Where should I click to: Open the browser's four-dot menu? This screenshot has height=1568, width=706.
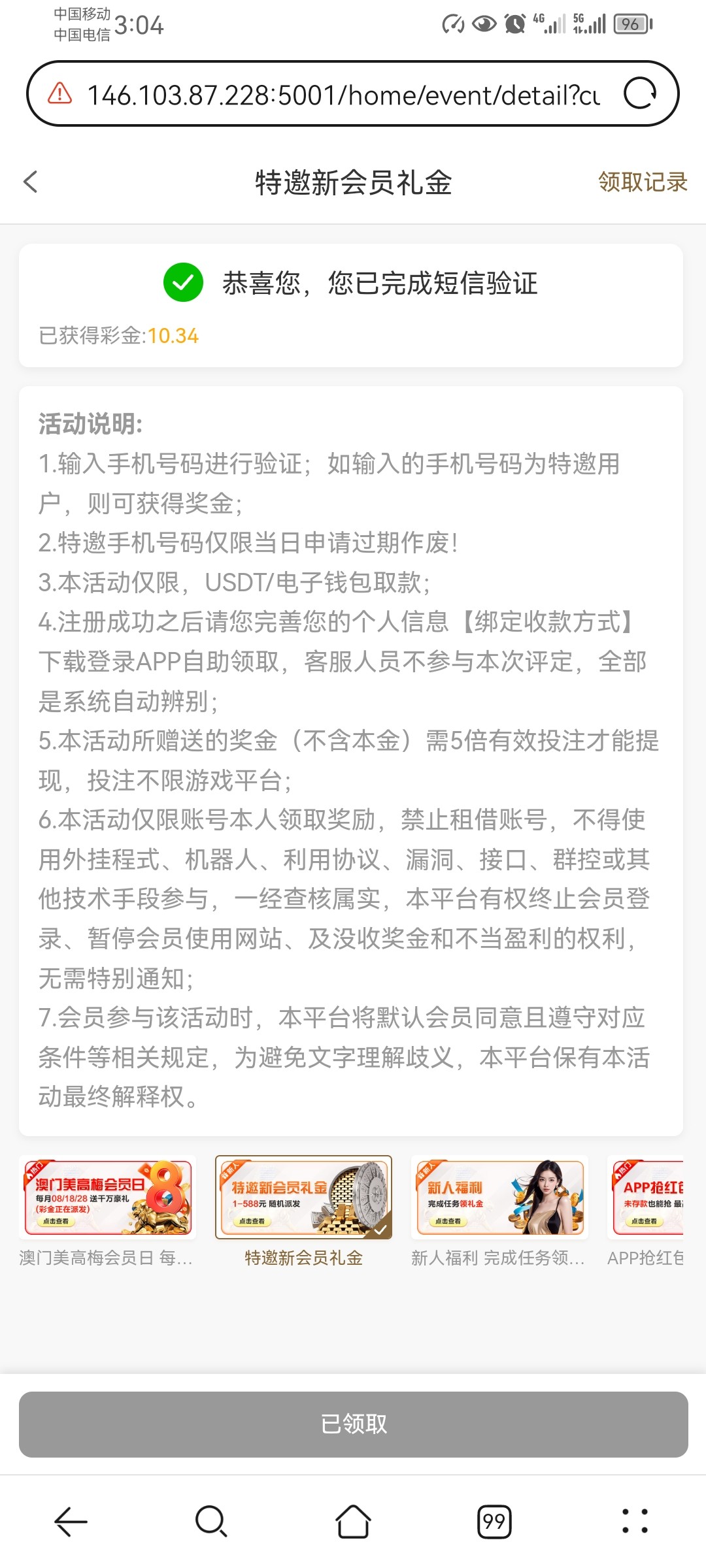(635, 1522)
